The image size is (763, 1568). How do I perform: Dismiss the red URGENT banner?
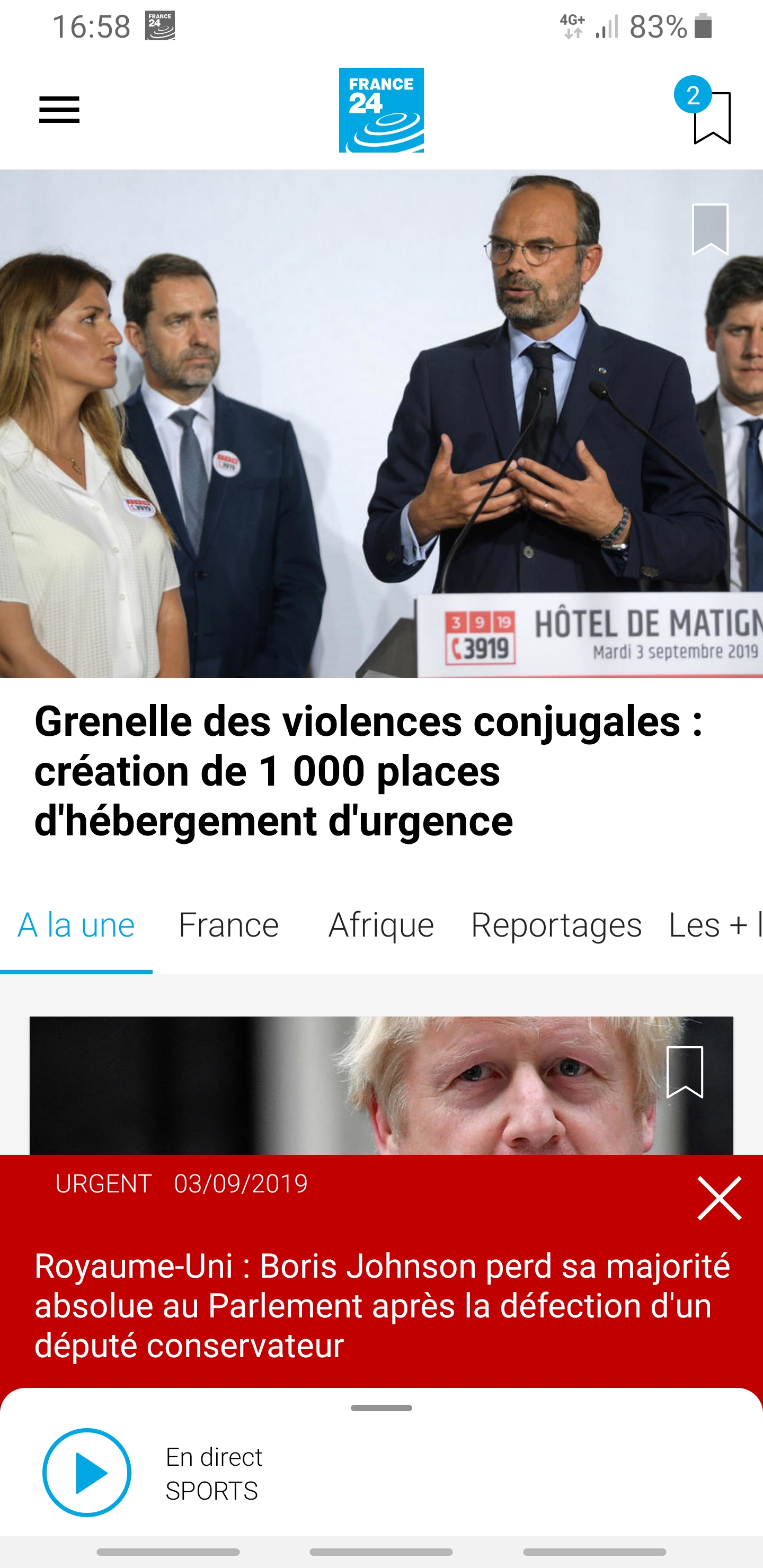point(718,1198)
